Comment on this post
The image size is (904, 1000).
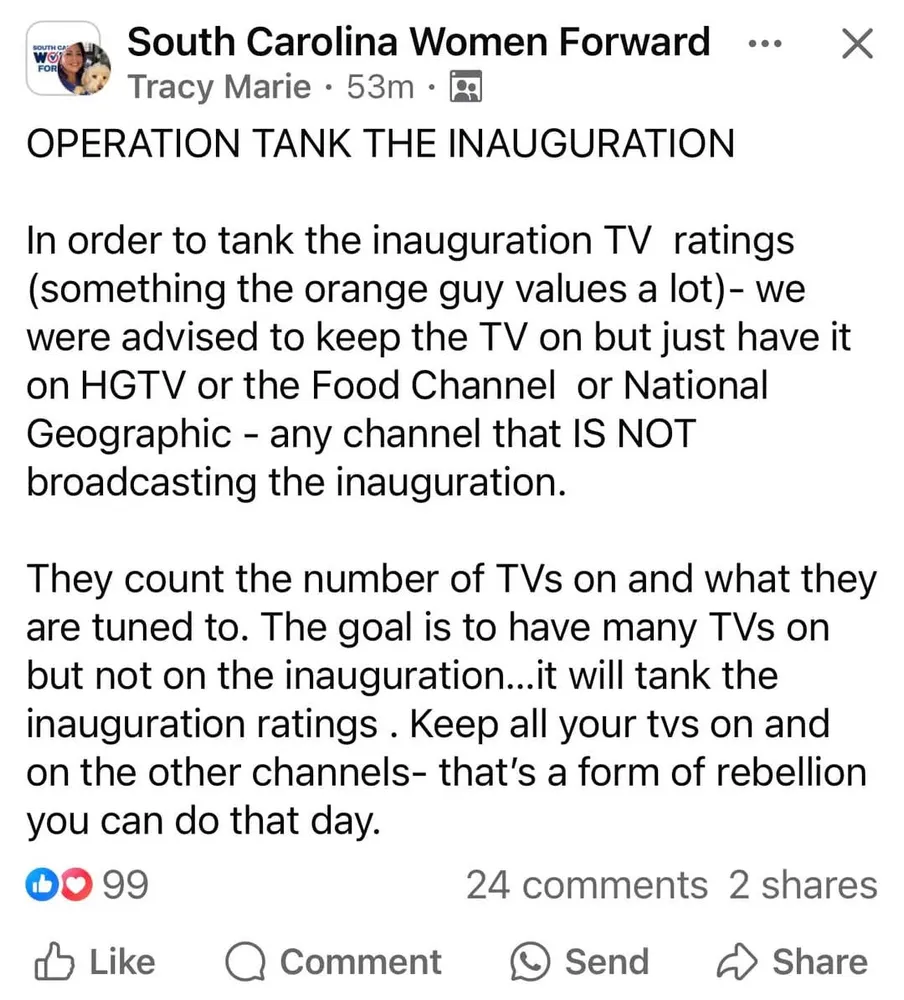[x=333, y=962]
